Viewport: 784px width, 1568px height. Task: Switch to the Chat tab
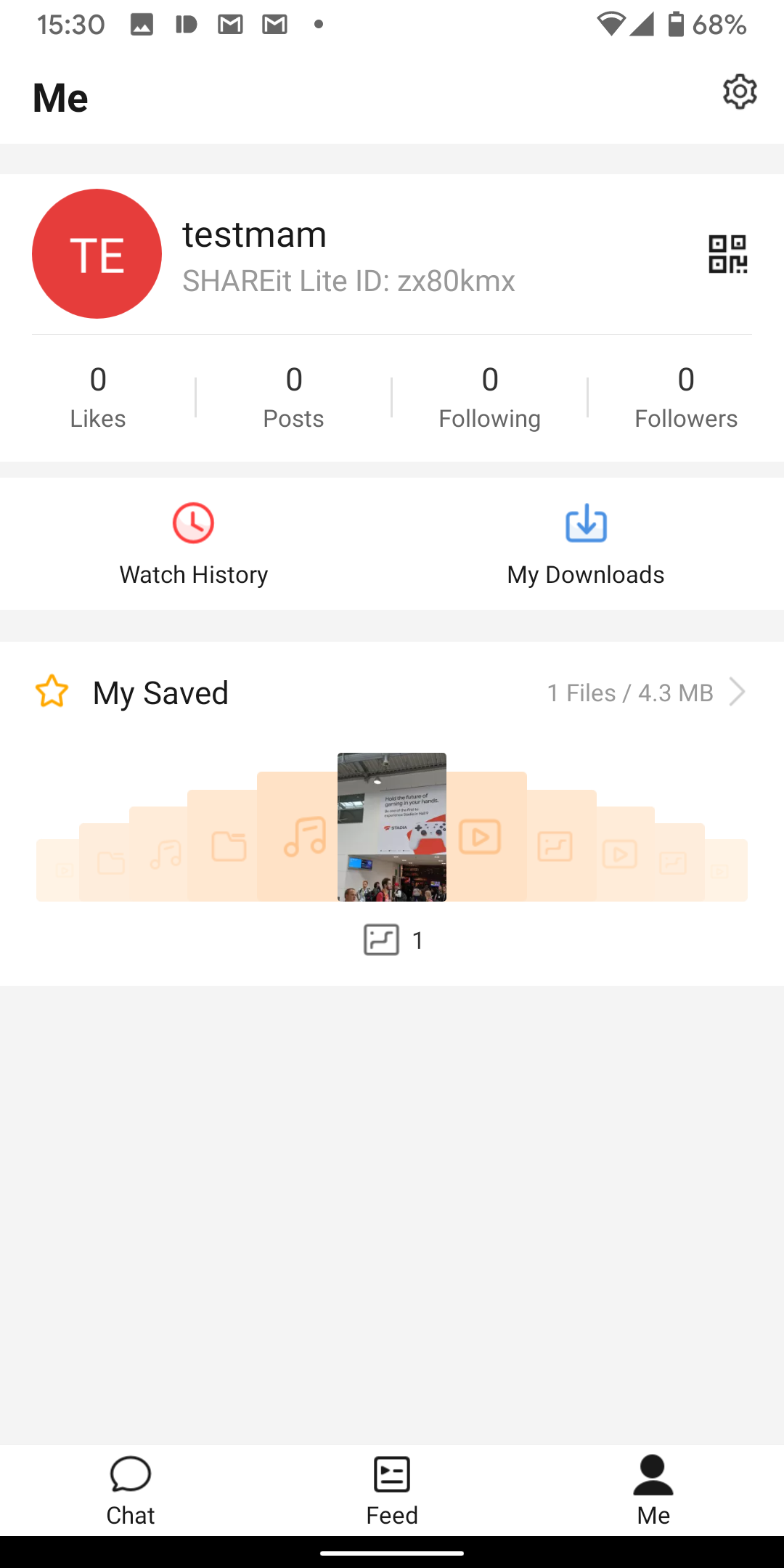click(130, 1488)
